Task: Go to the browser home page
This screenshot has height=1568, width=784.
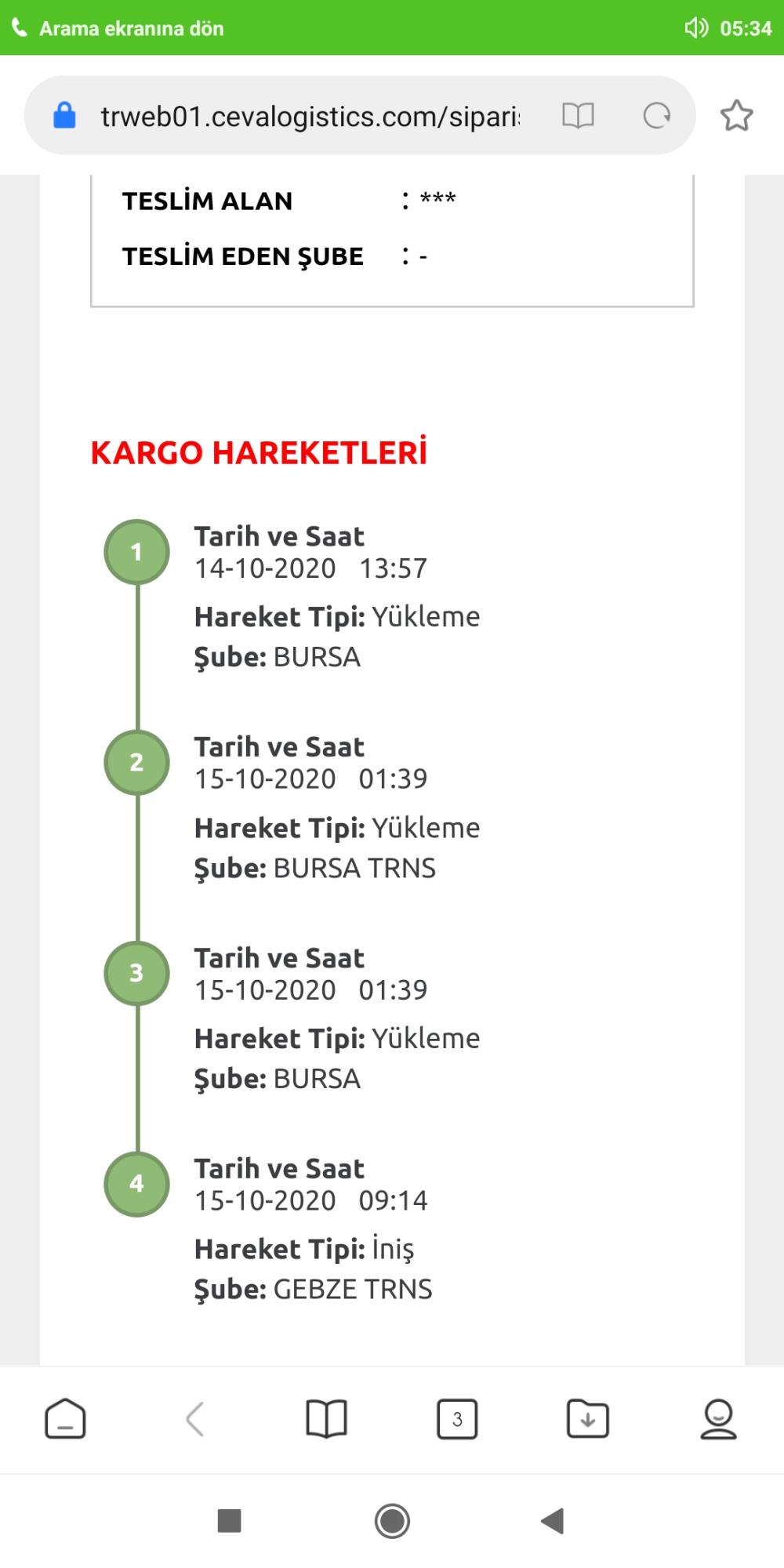Action: pyautogui.click(x=65, y=1419)
